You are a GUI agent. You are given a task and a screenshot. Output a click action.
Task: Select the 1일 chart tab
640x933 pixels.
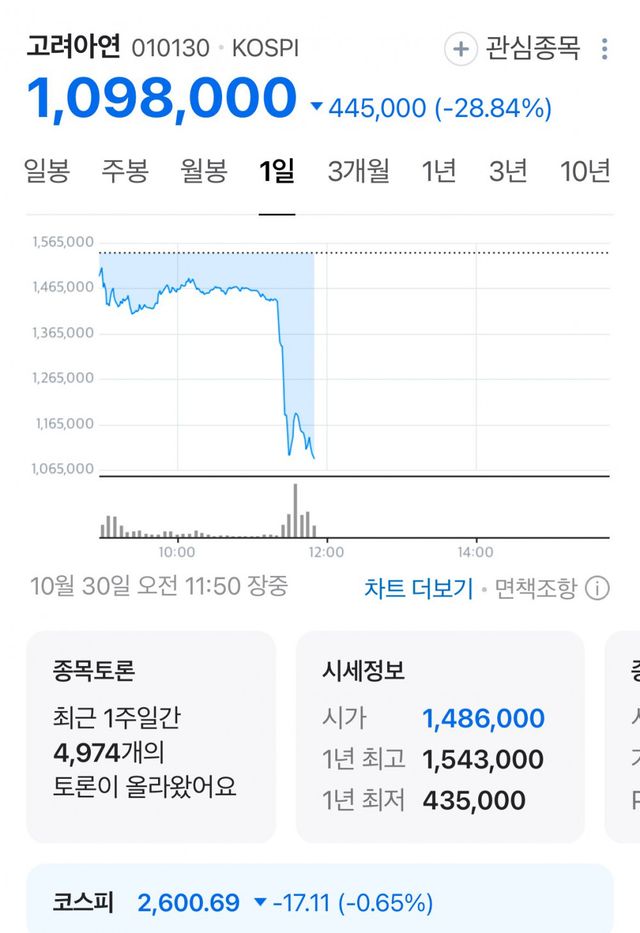tap(277, 171)
